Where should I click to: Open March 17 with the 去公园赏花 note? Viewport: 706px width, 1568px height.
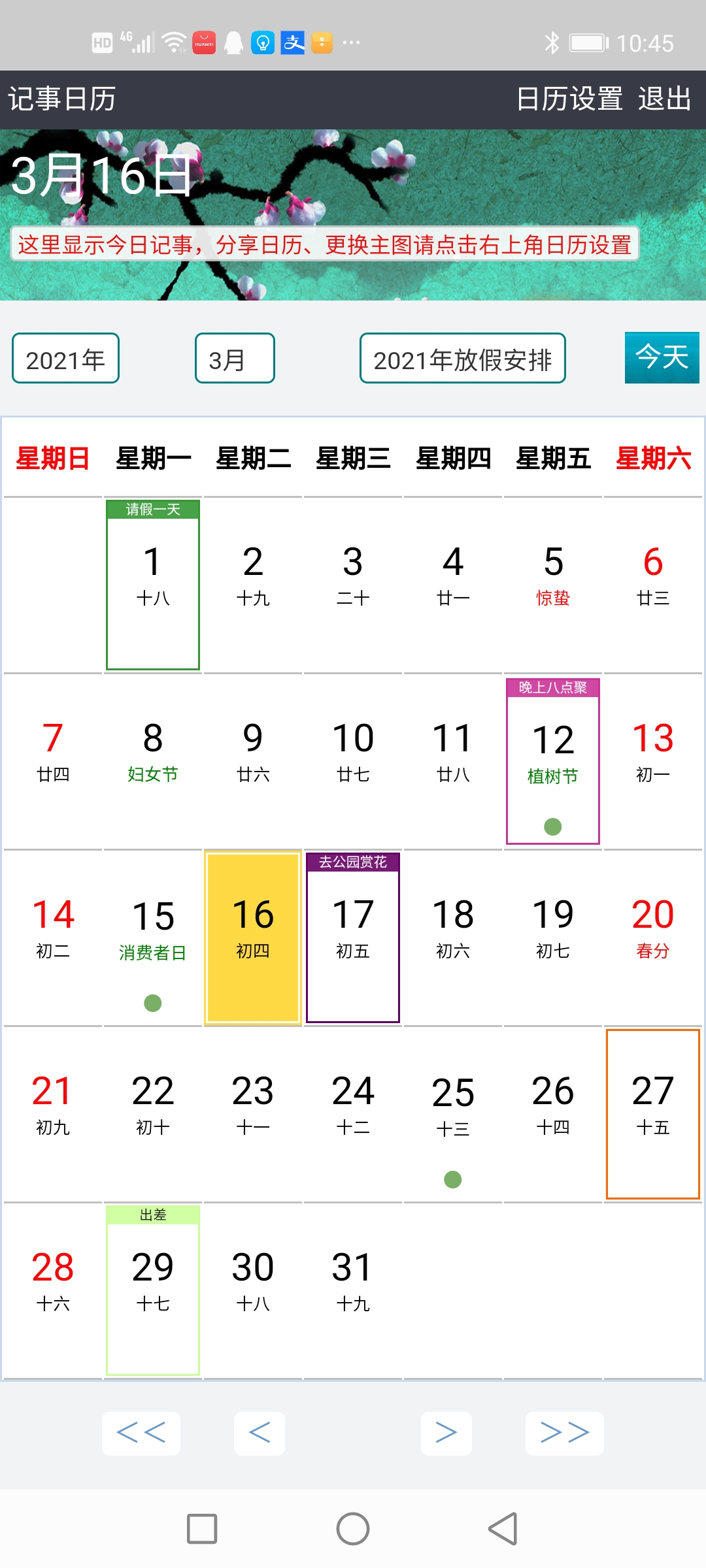(x=353, y=938)
